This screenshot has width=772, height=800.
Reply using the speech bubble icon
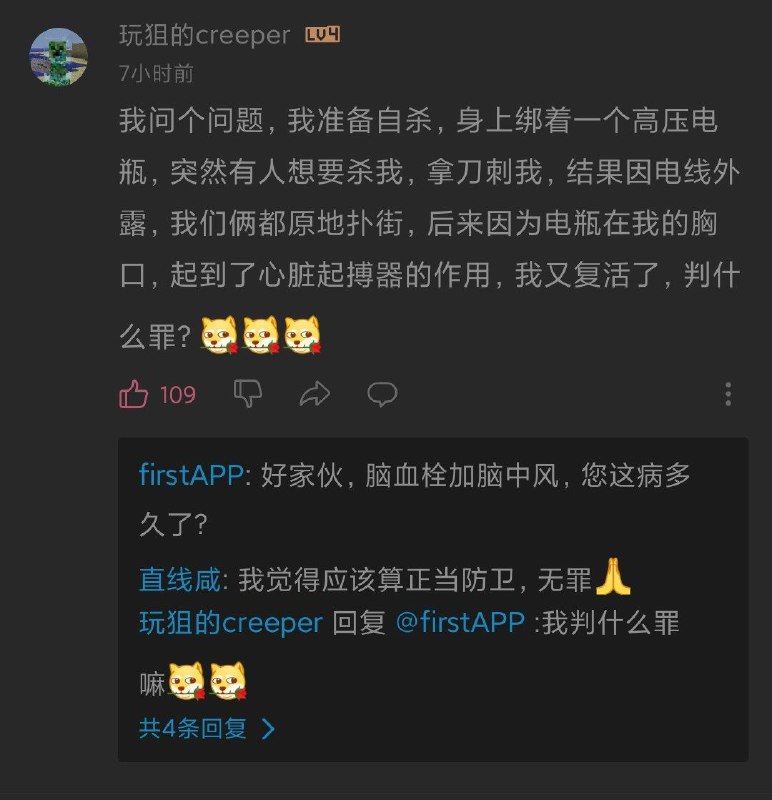(x=382, y=394)
